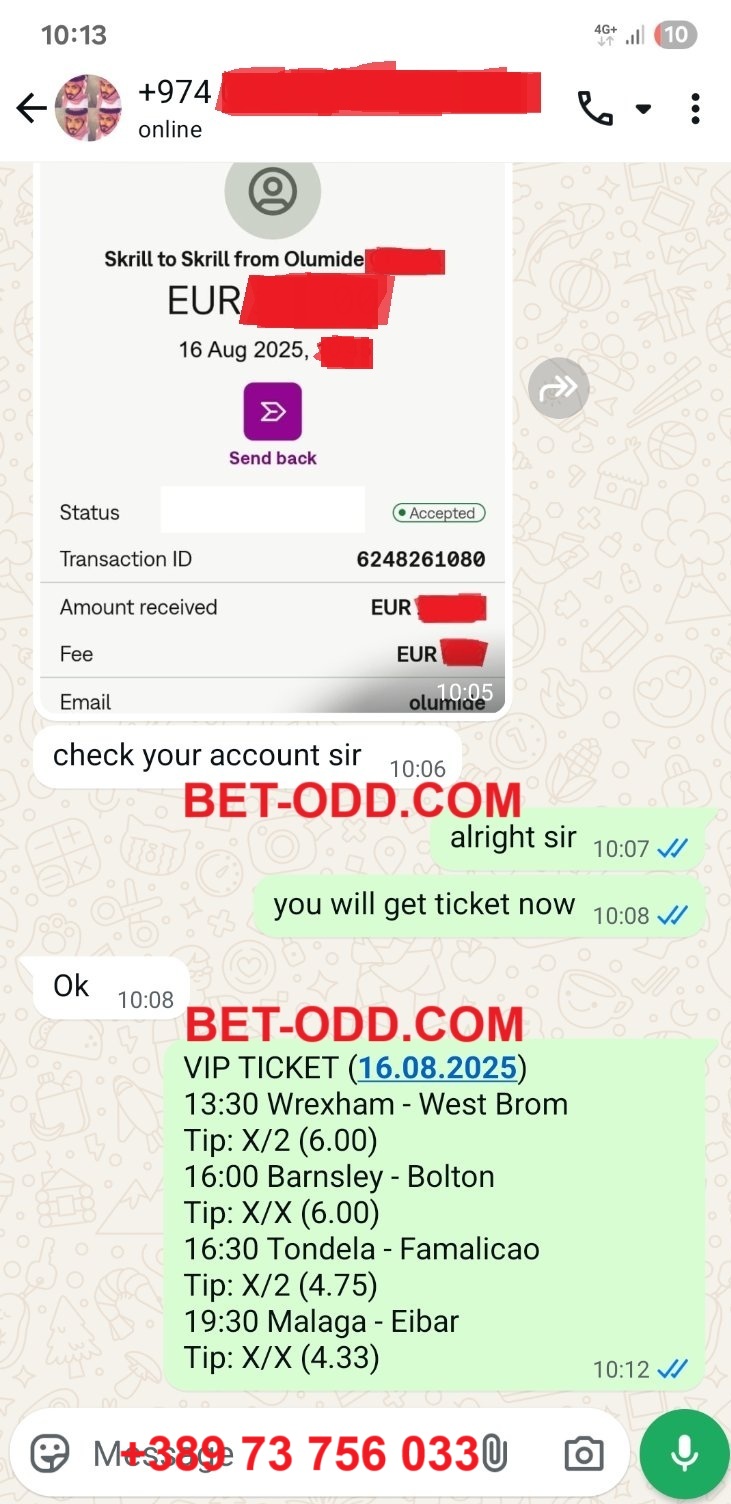Tap the 16.08.2025 date link
Image resolution: width=731 pixels, height=1504 pixels.
tap(437, 1068)
